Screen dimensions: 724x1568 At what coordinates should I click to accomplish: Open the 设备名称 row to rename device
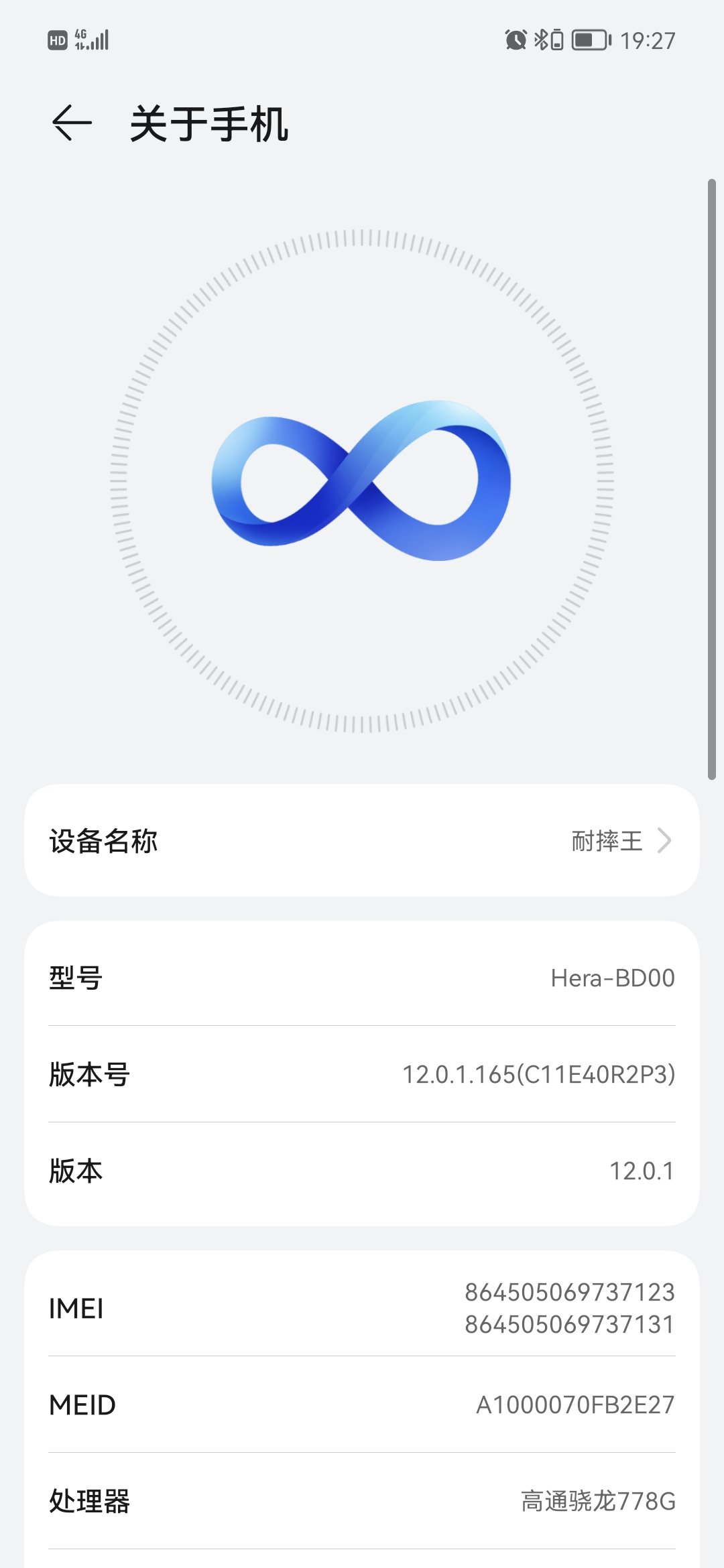coord(362,840)
